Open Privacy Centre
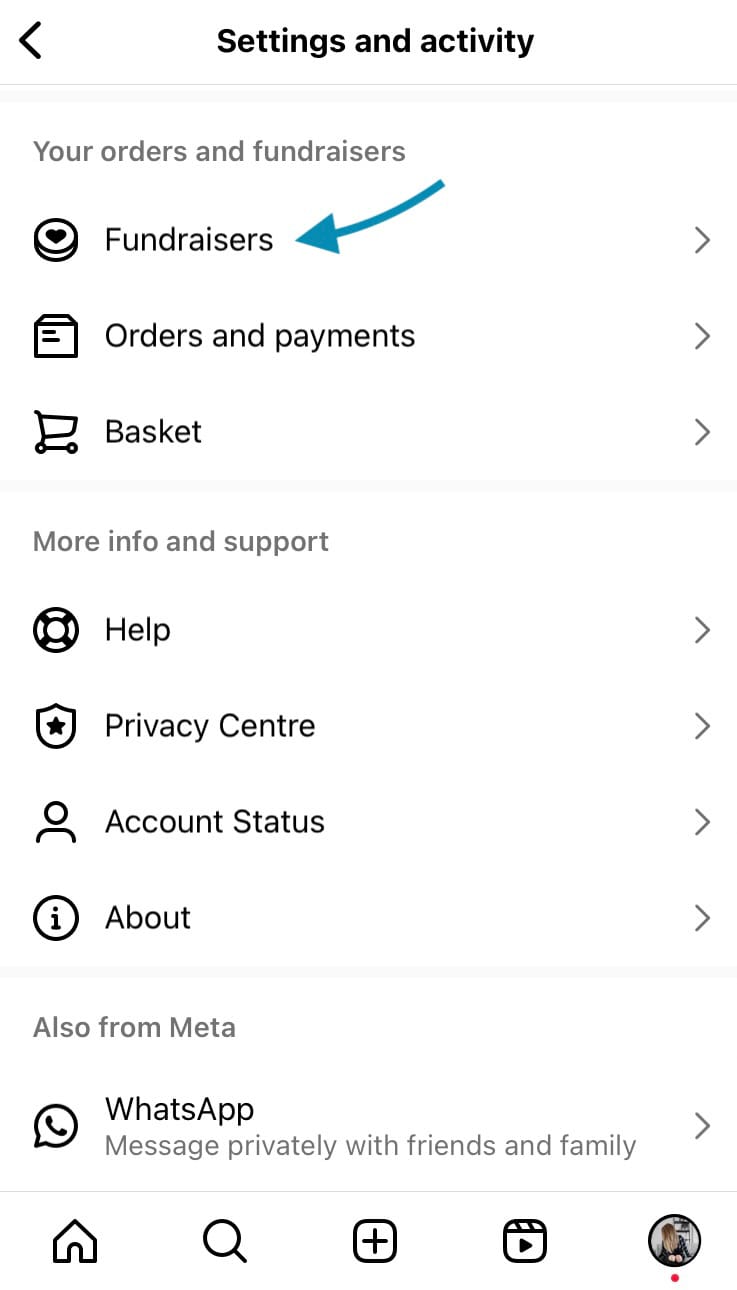Viewport: 737px width, 1290px height. [x=368, y=726]
